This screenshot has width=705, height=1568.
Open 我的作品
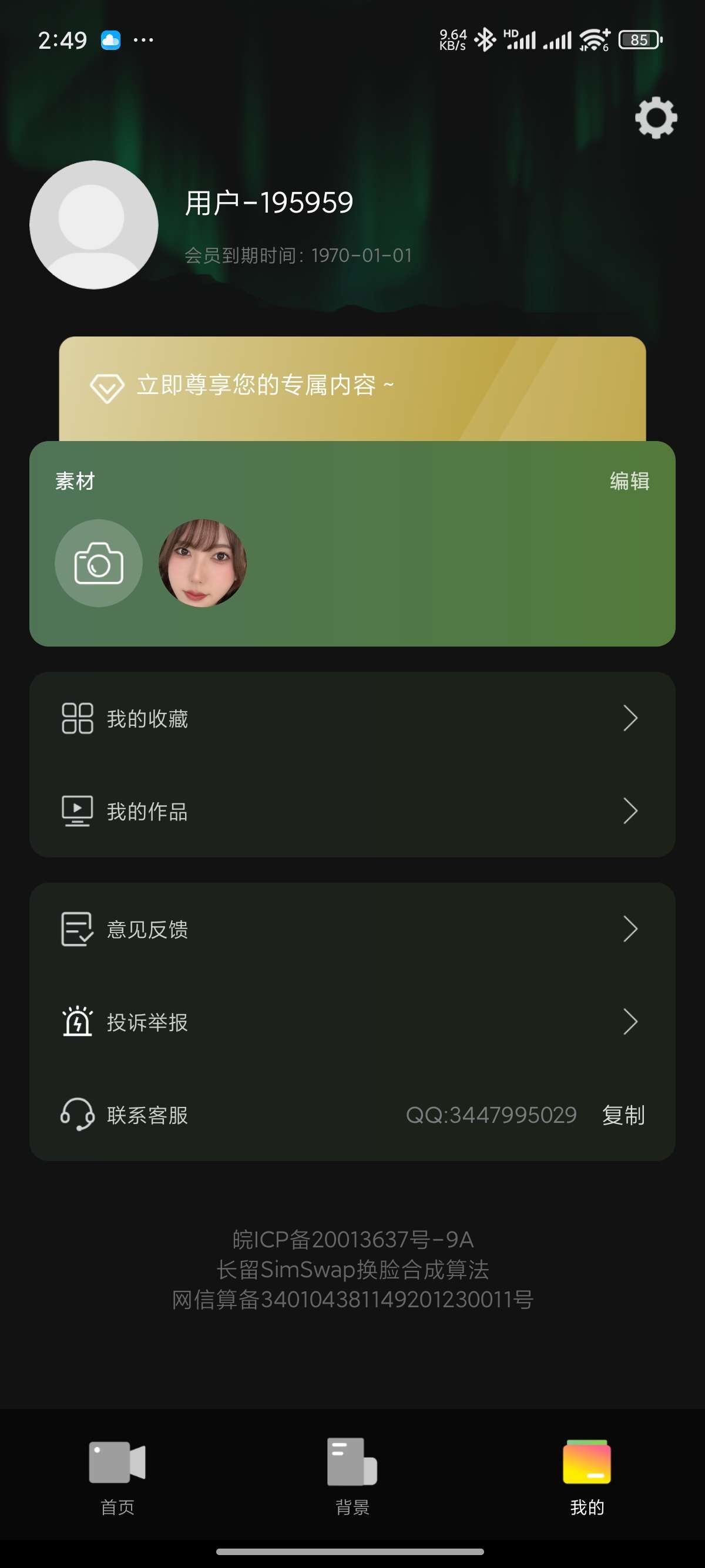click(x=352, y=812)
